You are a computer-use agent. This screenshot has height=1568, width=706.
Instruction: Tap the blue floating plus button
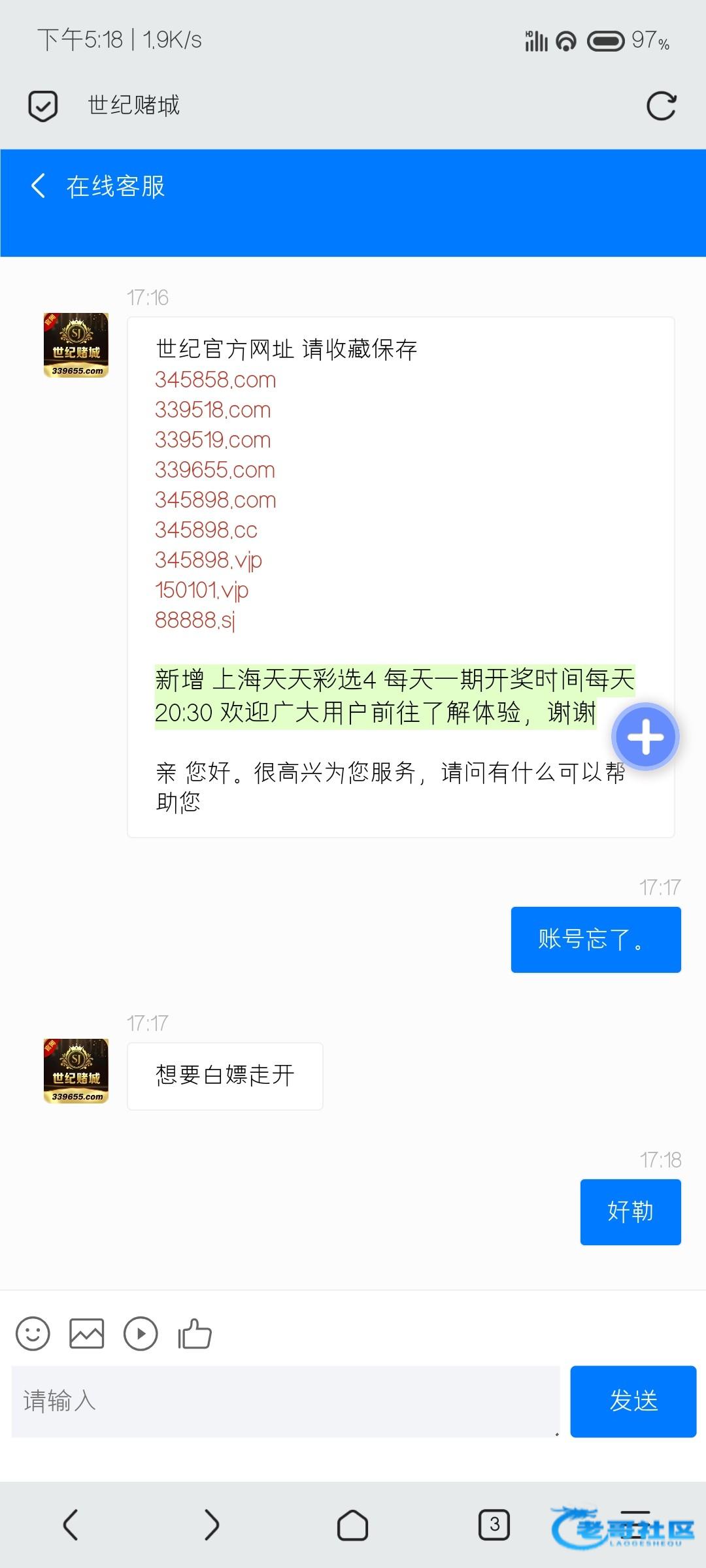pyautogui.click(x=645, y=737)
